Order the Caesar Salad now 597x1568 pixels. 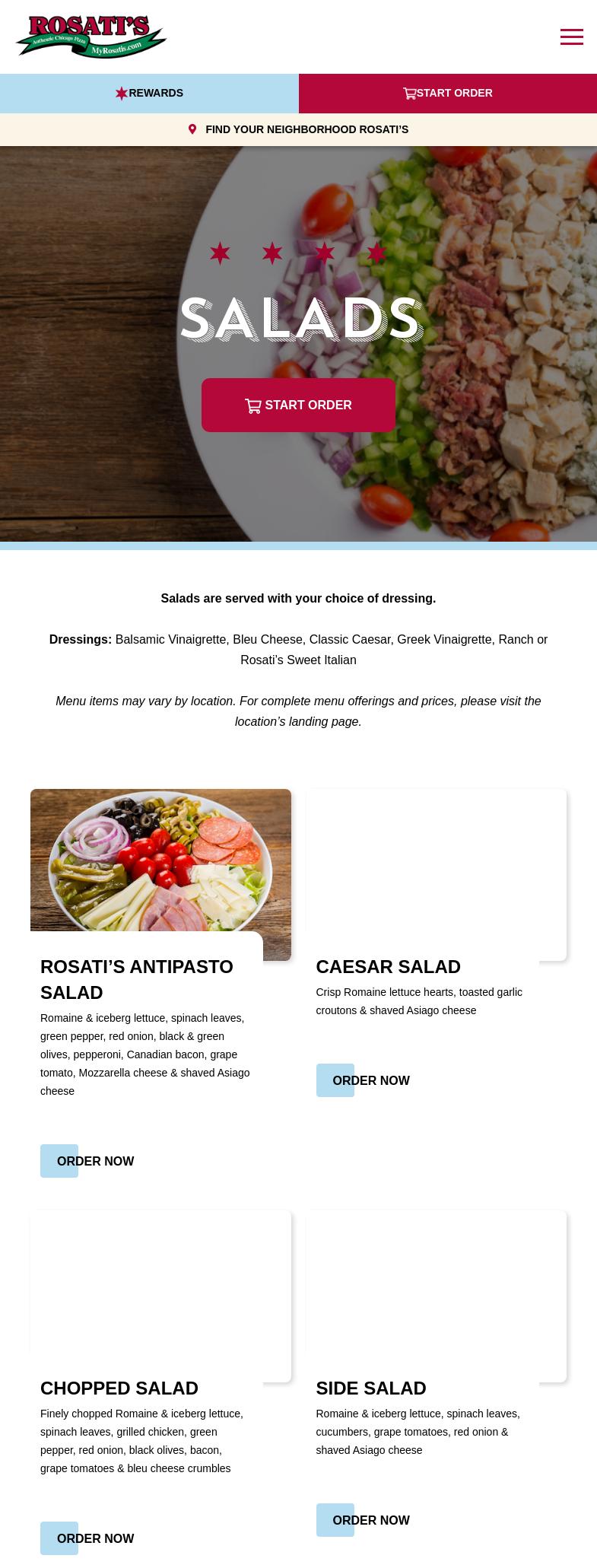pos(363,1080)
